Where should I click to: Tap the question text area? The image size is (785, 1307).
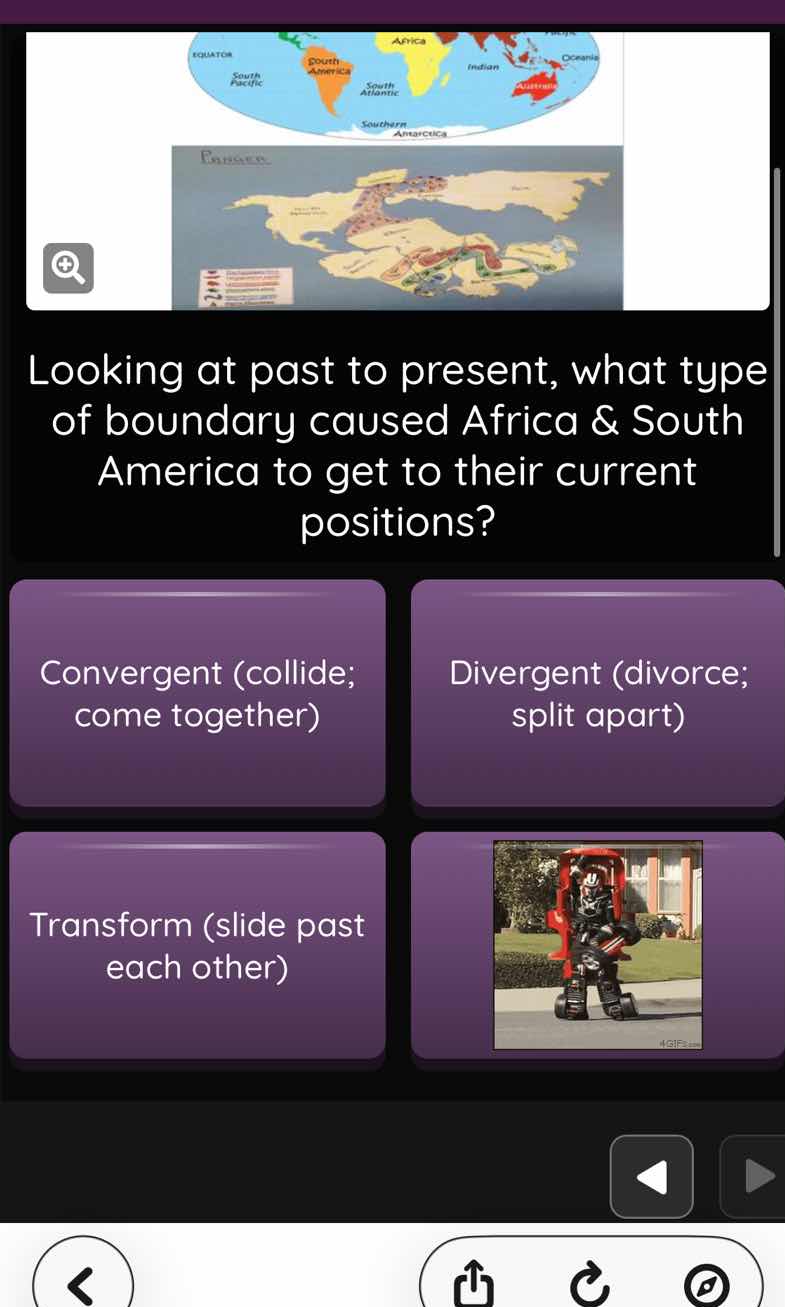[x=396, y=445]
